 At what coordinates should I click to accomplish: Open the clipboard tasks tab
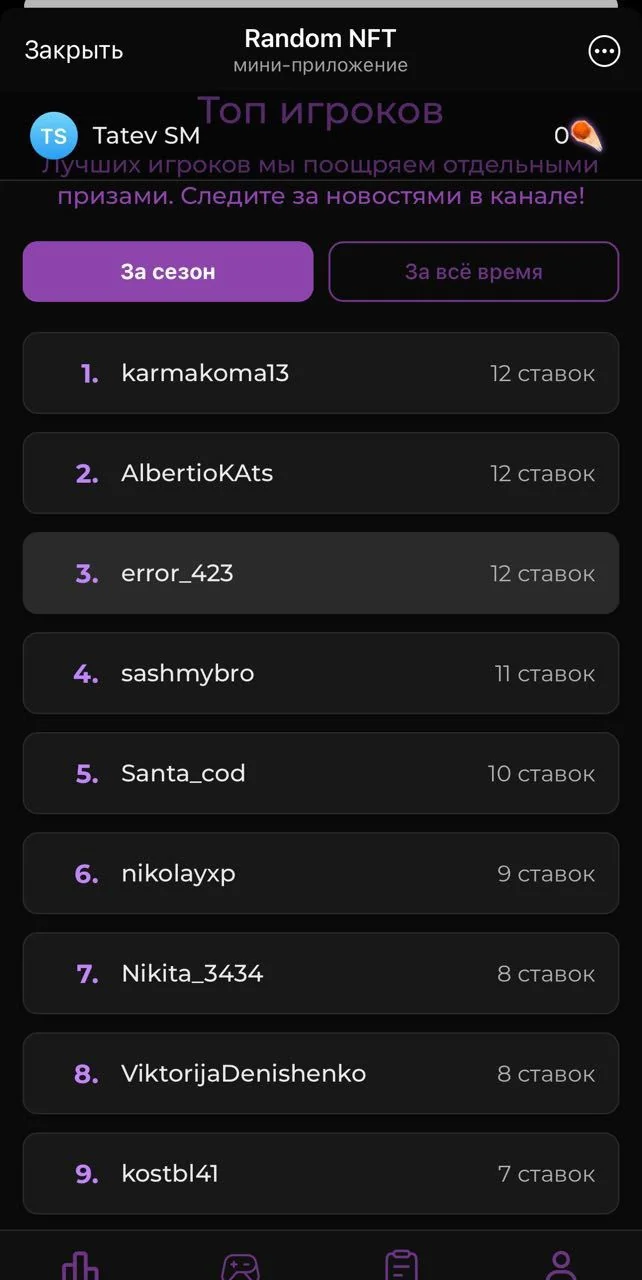[401, 1265]
